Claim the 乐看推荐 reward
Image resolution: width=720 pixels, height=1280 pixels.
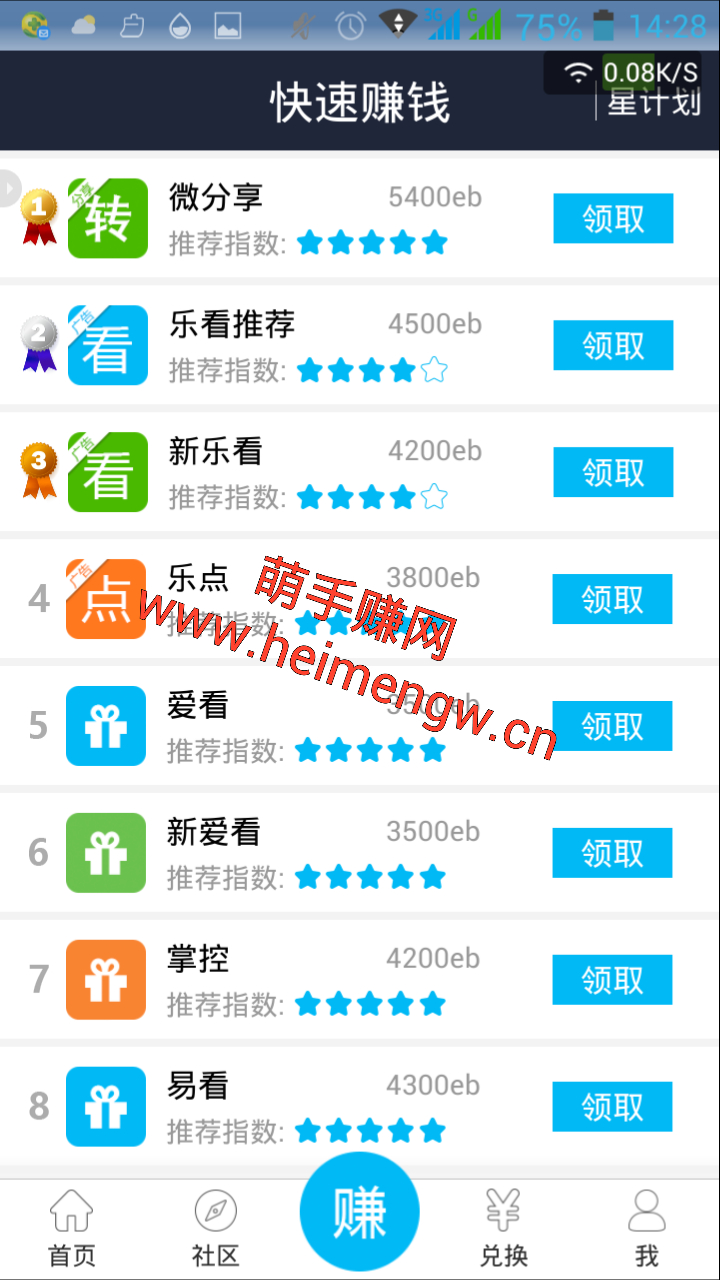613,345
